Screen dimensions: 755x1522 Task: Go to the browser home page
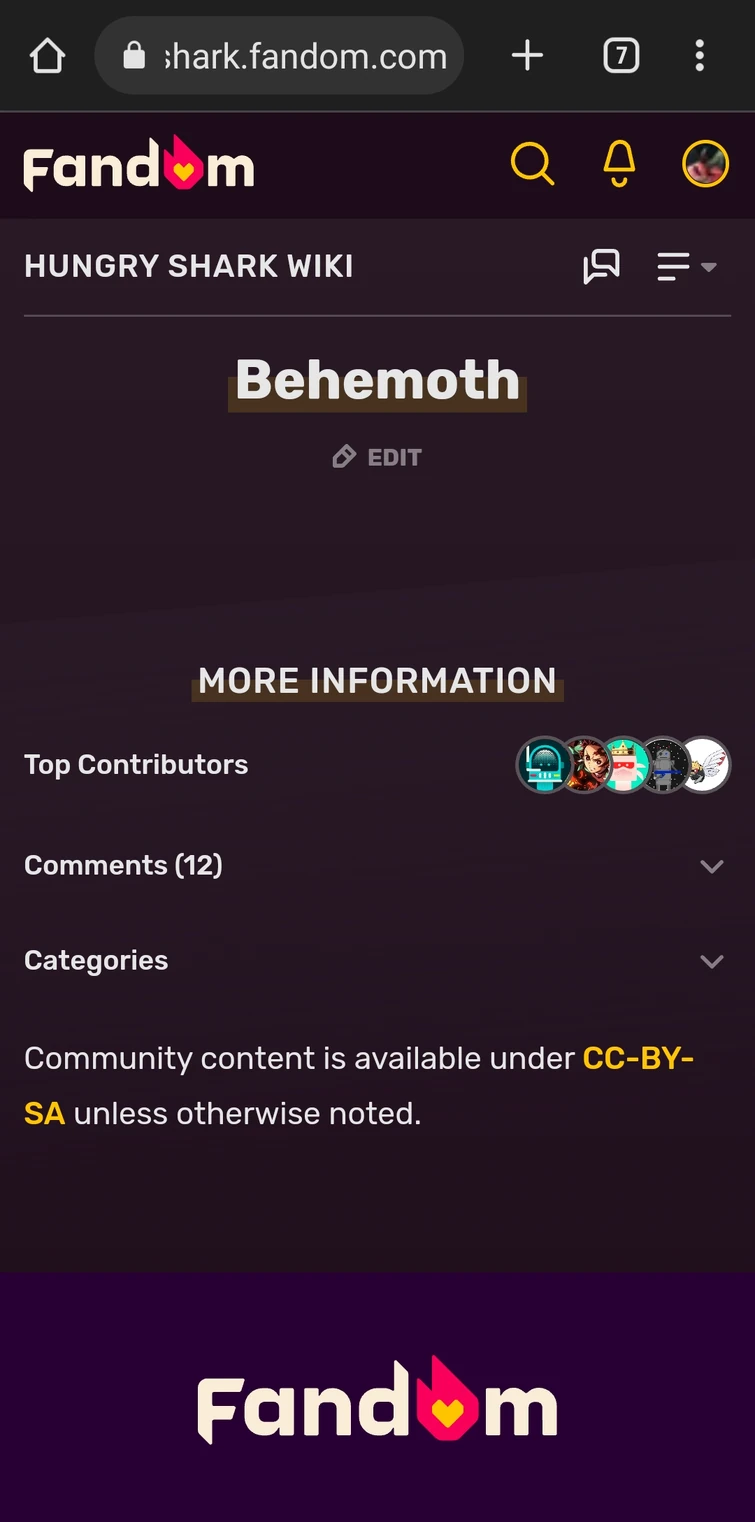tap(47, 56)
